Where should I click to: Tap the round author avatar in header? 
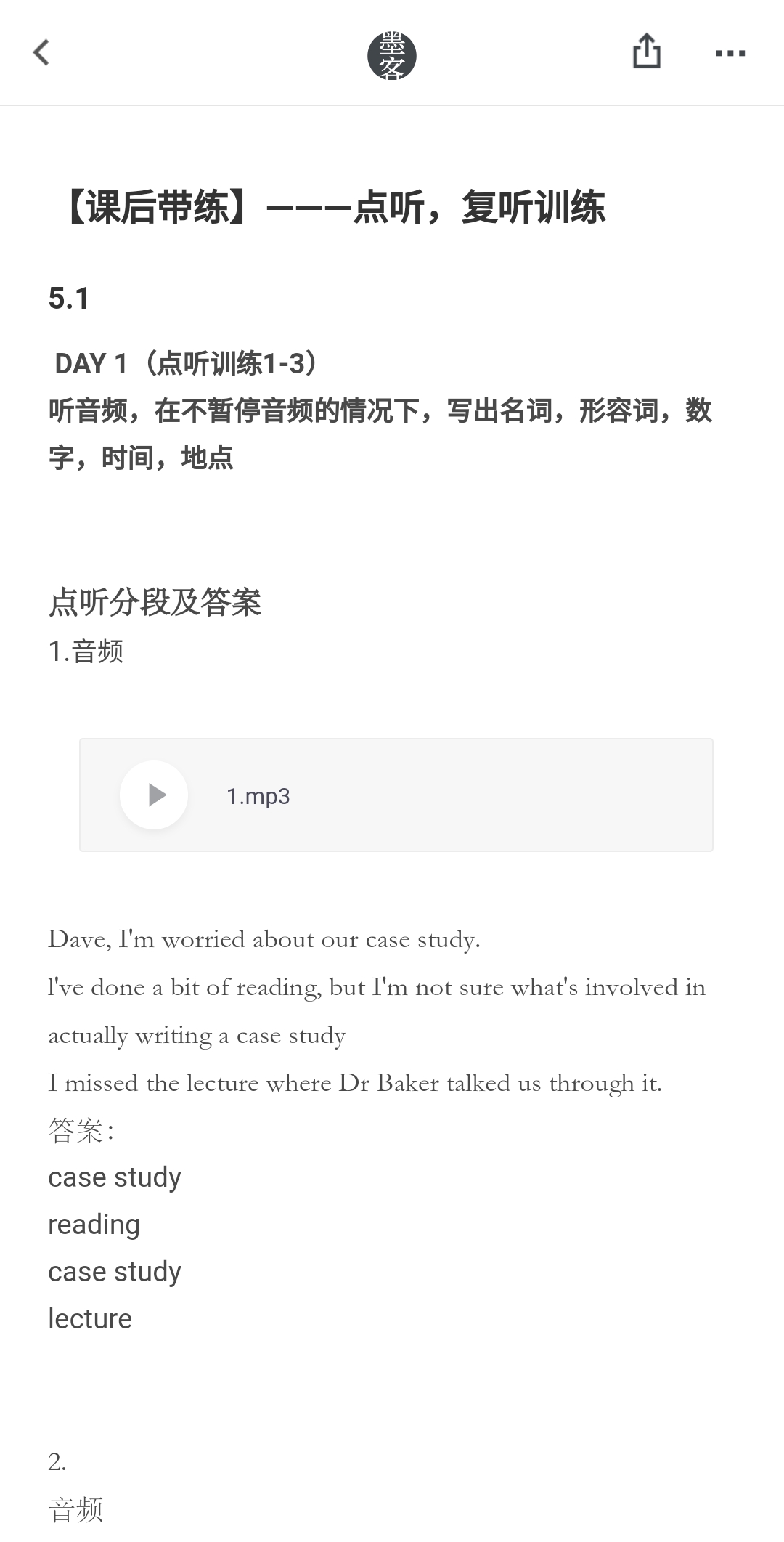tap(392, 55)
